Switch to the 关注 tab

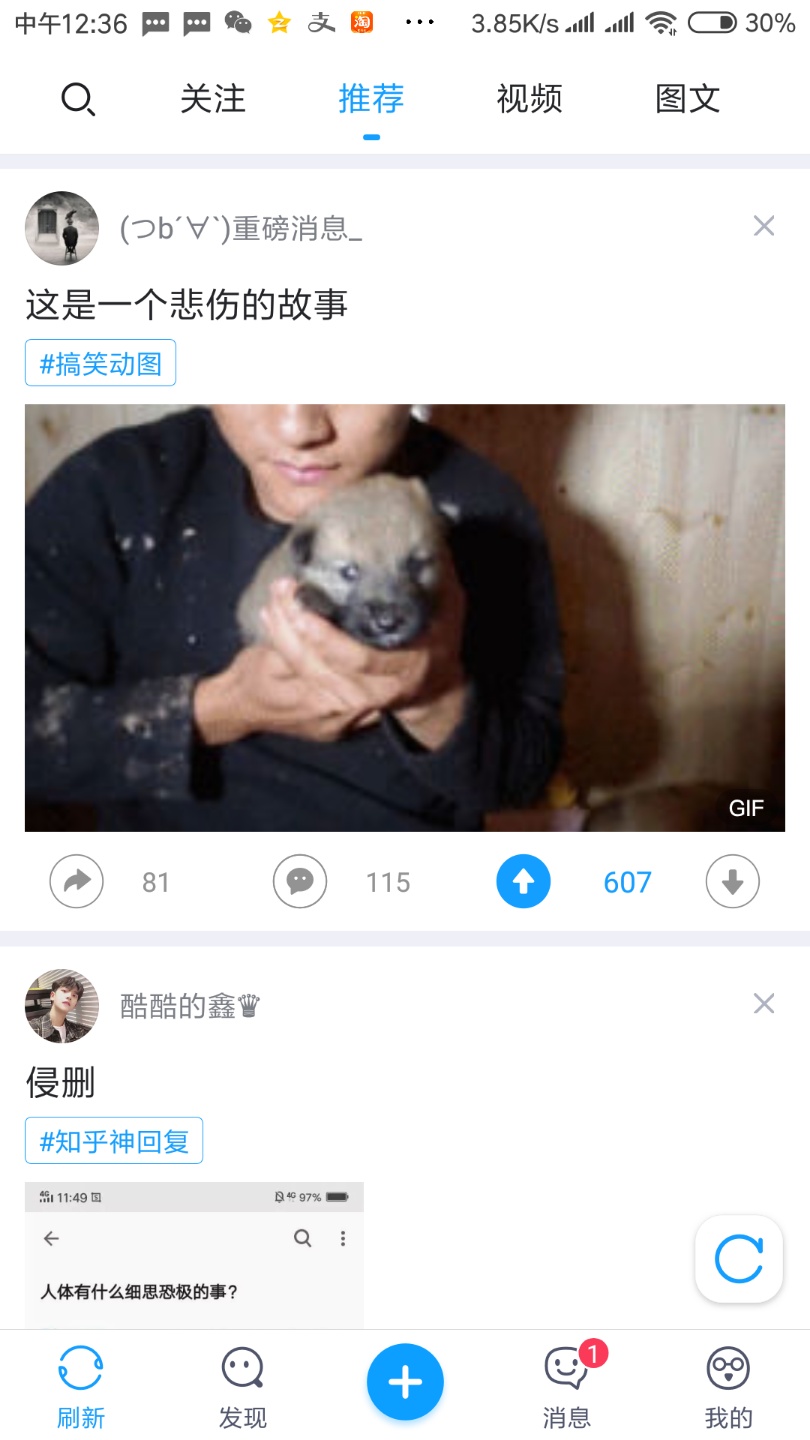point(213,99)
